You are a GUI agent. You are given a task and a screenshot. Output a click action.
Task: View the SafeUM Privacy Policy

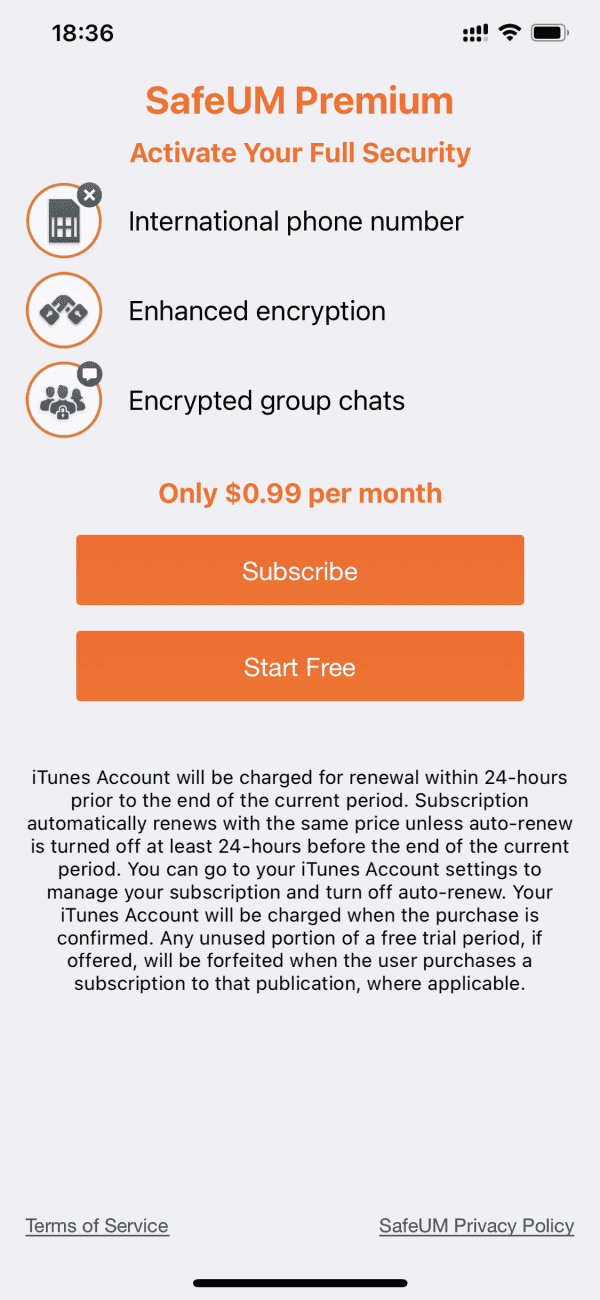[476, 1225]
